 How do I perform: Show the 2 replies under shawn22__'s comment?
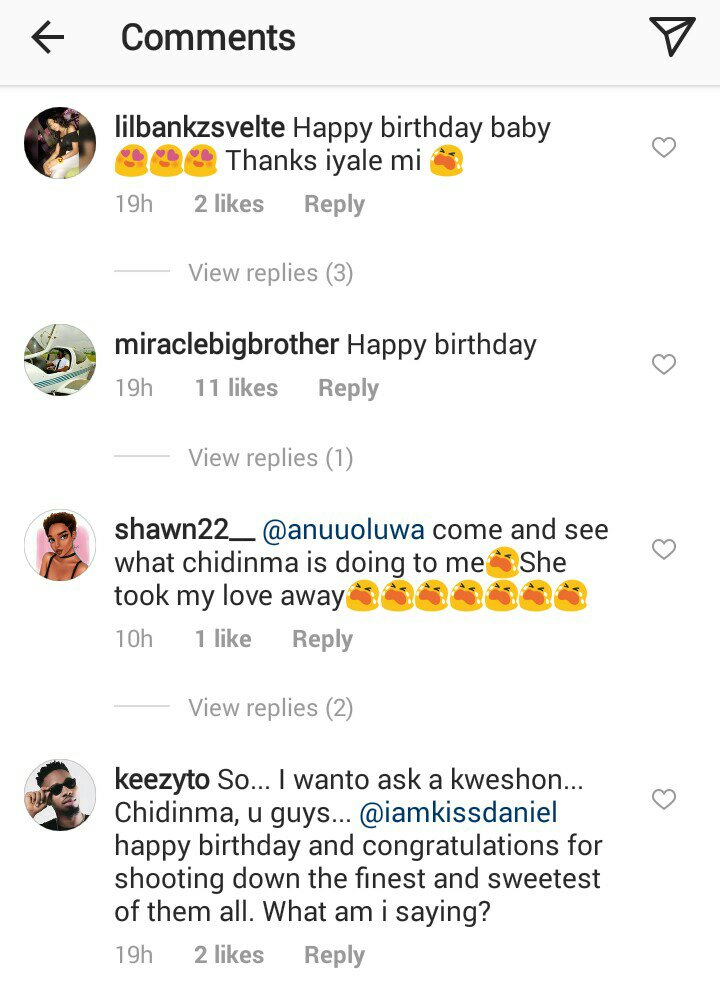(x=270, y=708)
